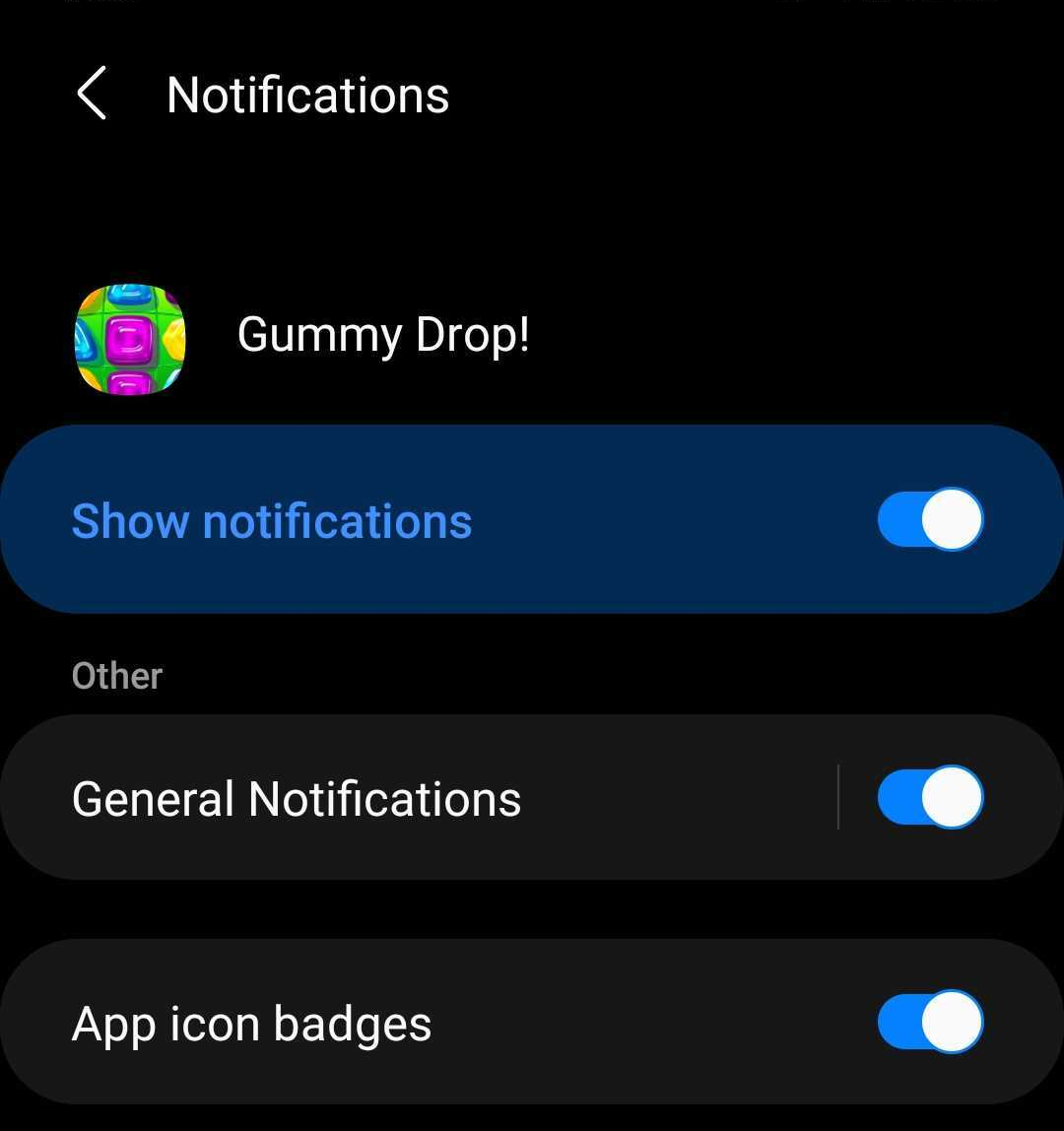Click the back chevron to exit Notifications
Image resolution: width=1064 pixels, height=1131 pixels.
(x=90, y=94)
